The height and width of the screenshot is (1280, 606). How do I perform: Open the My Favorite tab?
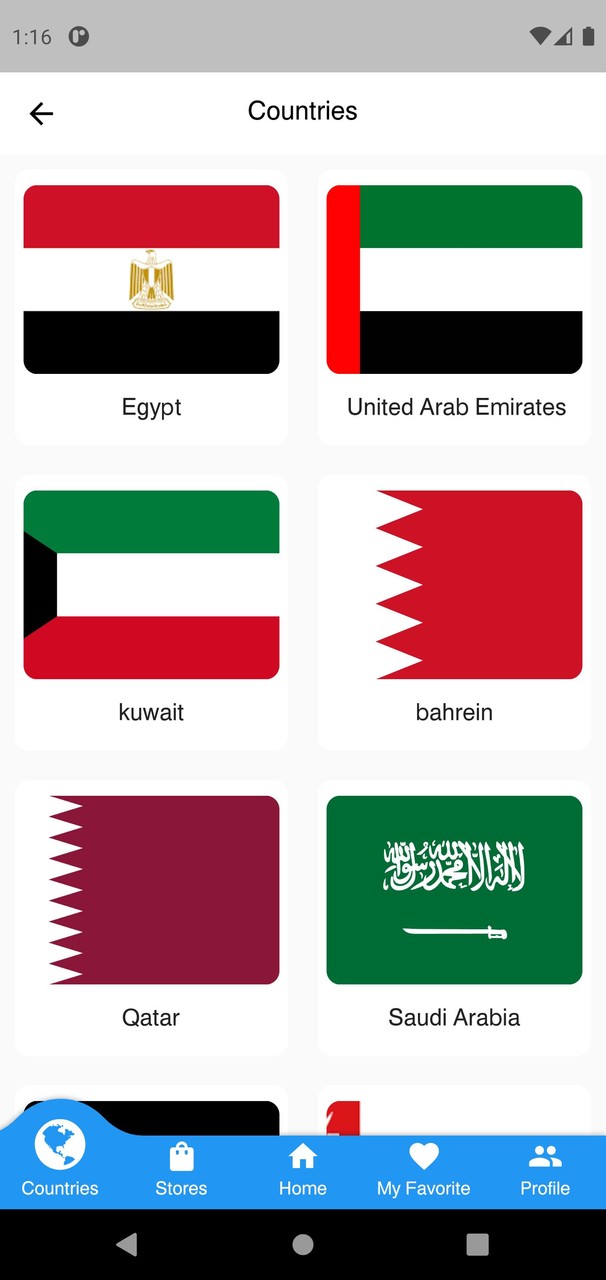423,1170
